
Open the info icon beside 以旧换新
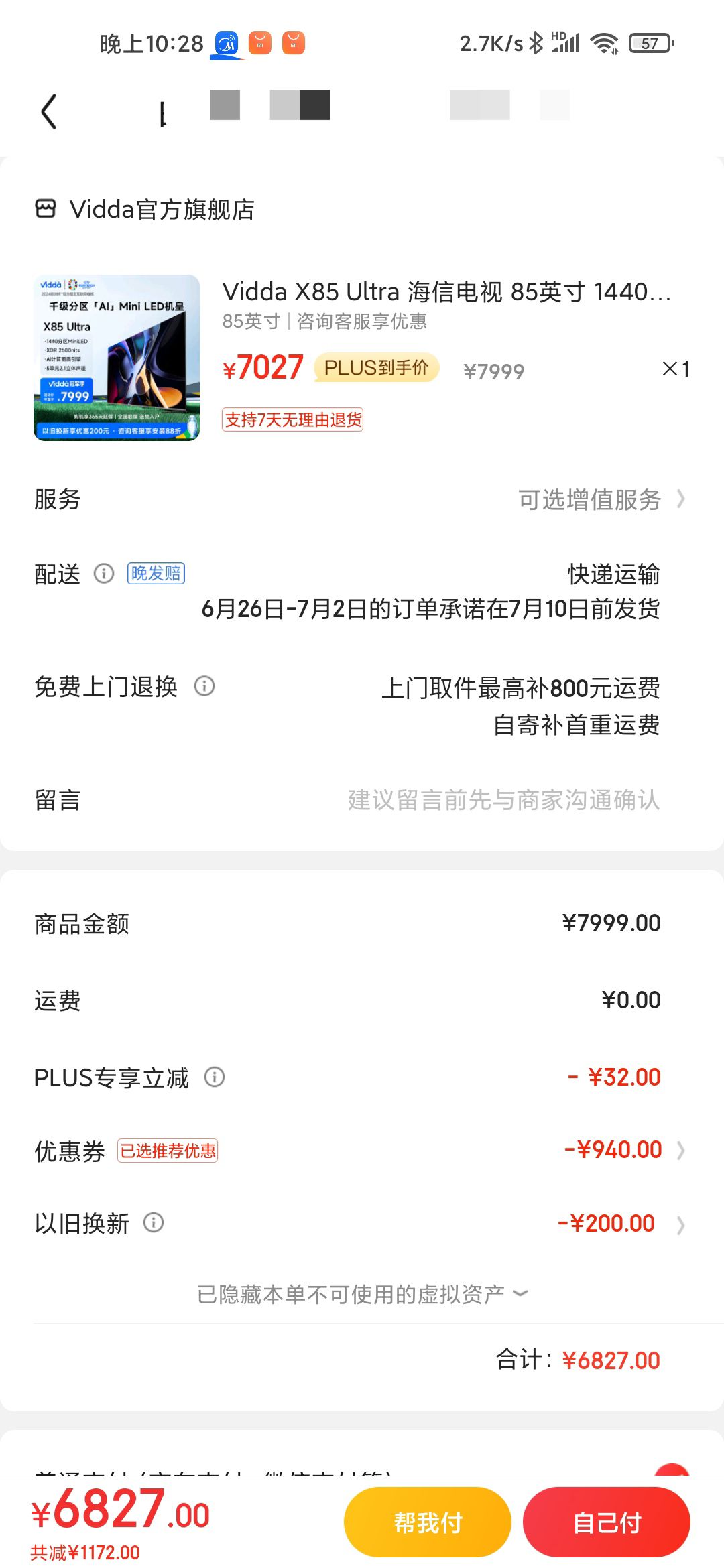(153, 1223)
